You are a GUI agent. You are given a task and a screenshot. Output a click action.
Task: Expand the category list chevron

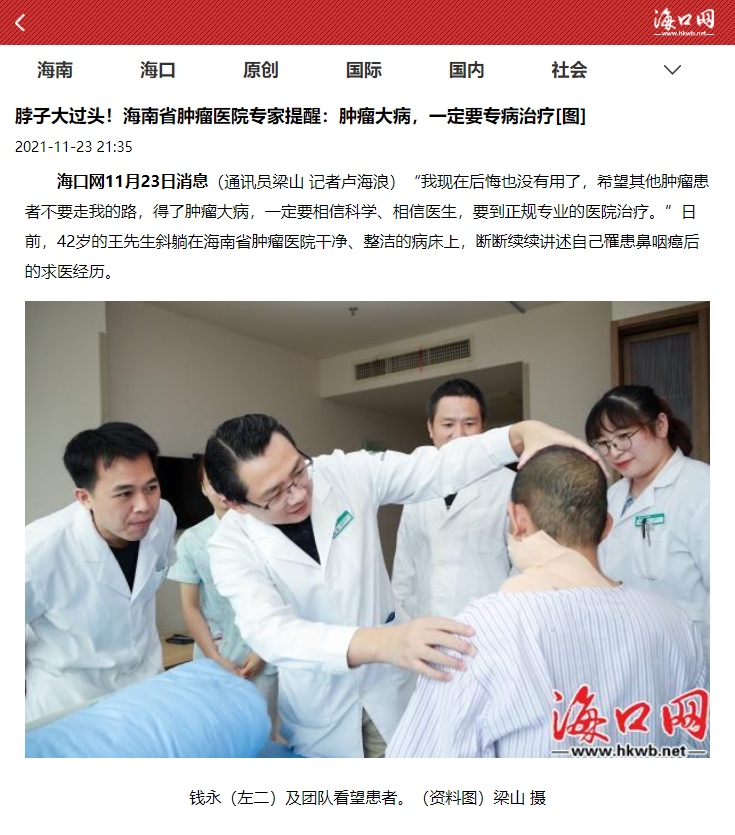click(x=673, y=70)
